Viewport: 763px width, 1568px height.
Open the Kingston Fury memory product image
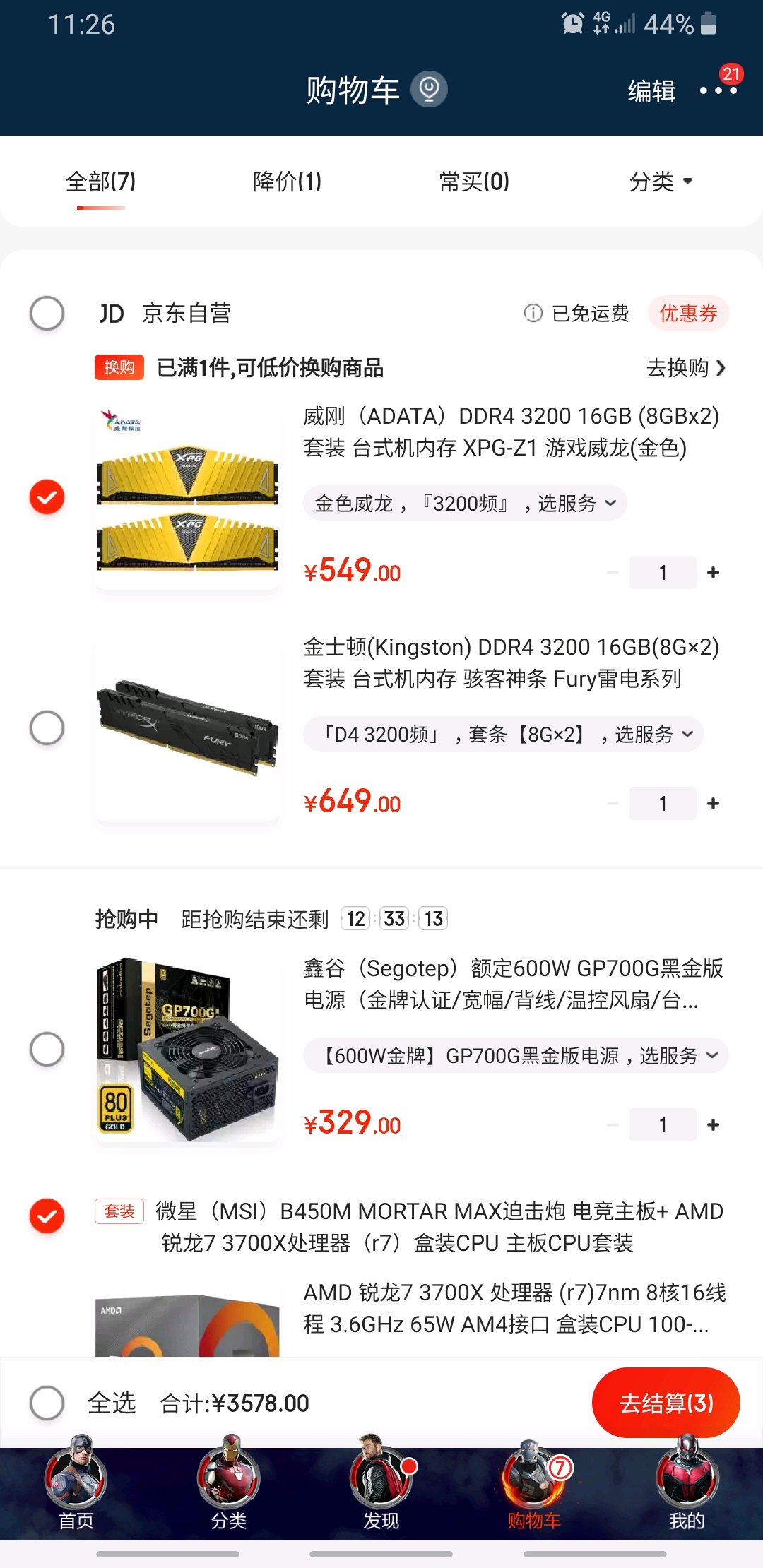[x=187, y=727]
